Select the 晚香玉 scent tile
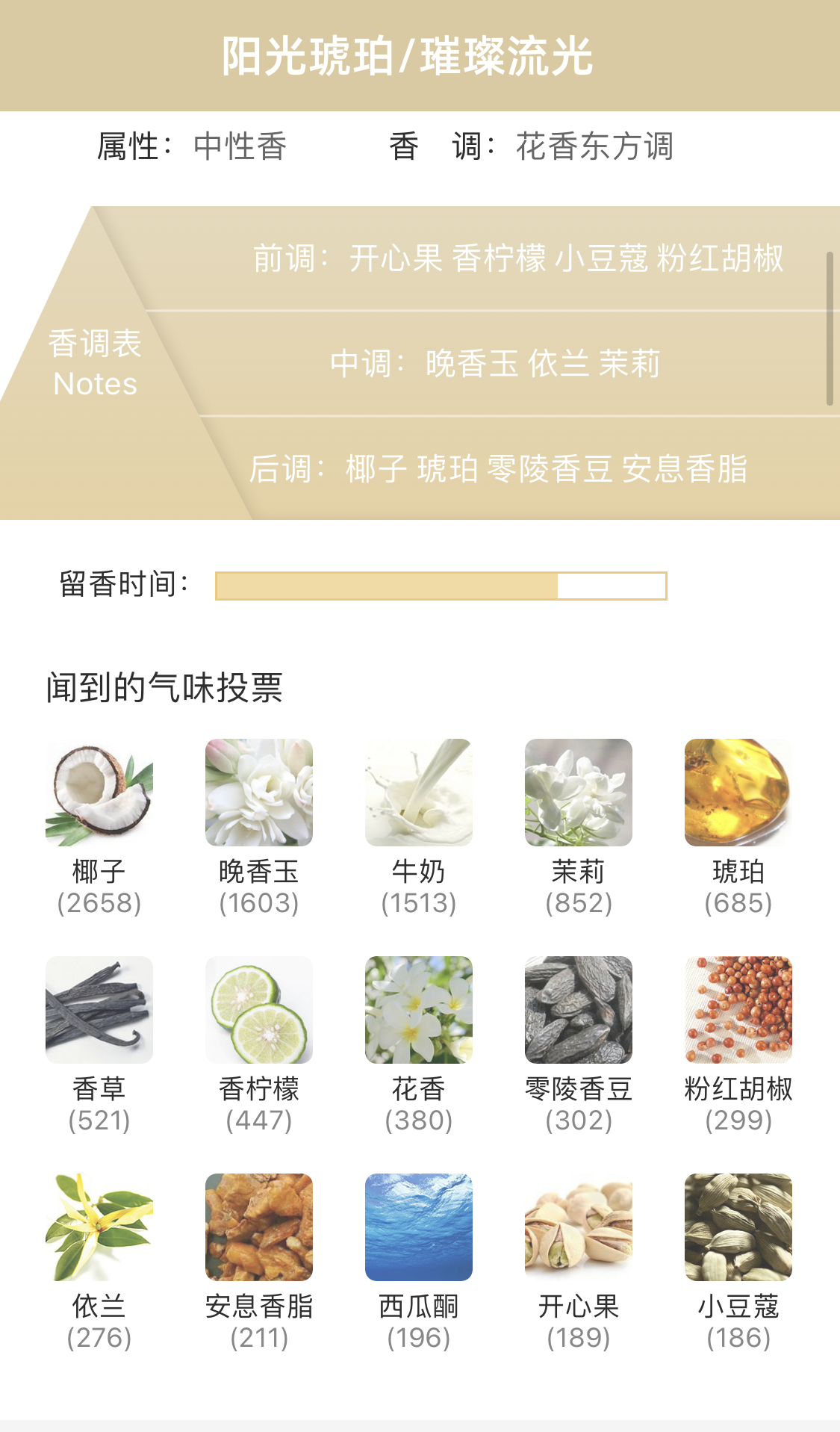The width and height of the screenshot is (840, 1432). tap(259, 793)
